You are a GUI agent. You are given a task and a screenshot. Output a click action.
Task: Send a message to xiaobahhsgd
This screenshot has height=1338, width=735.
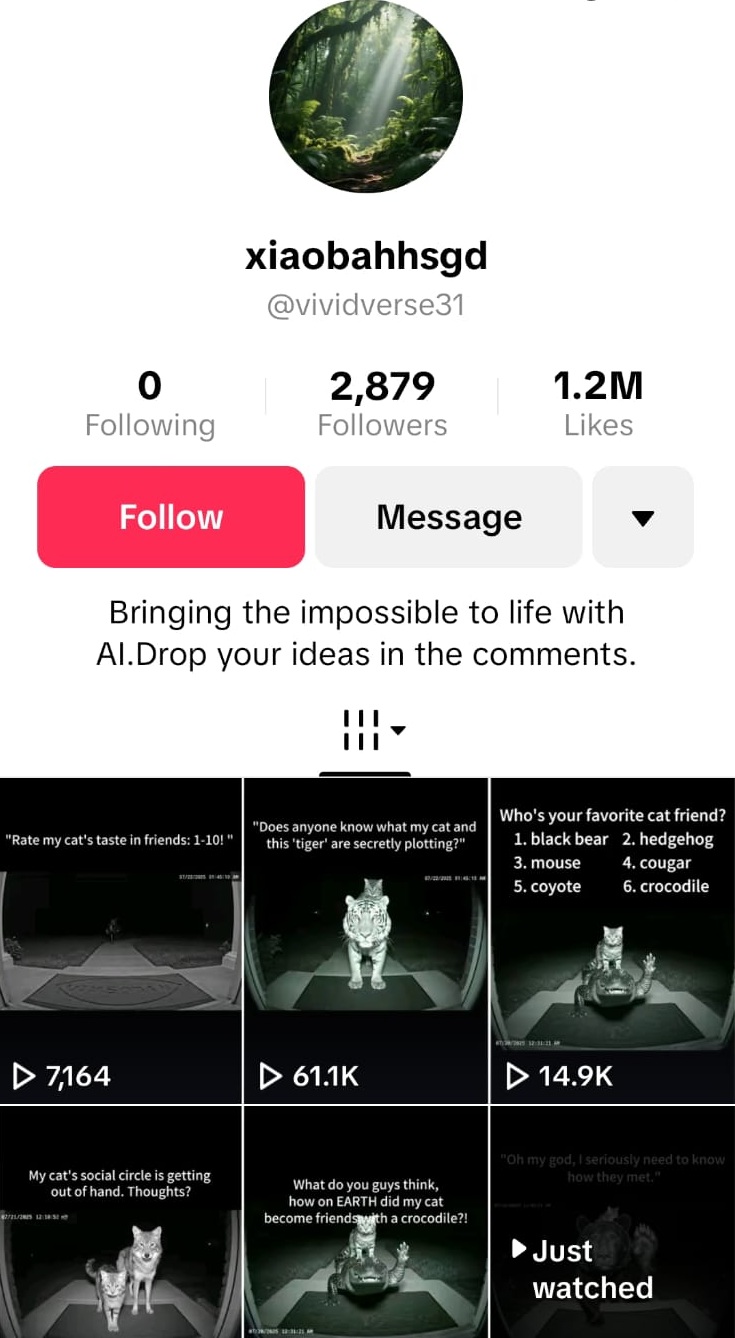pyautogui.click(x=448, y=517)
